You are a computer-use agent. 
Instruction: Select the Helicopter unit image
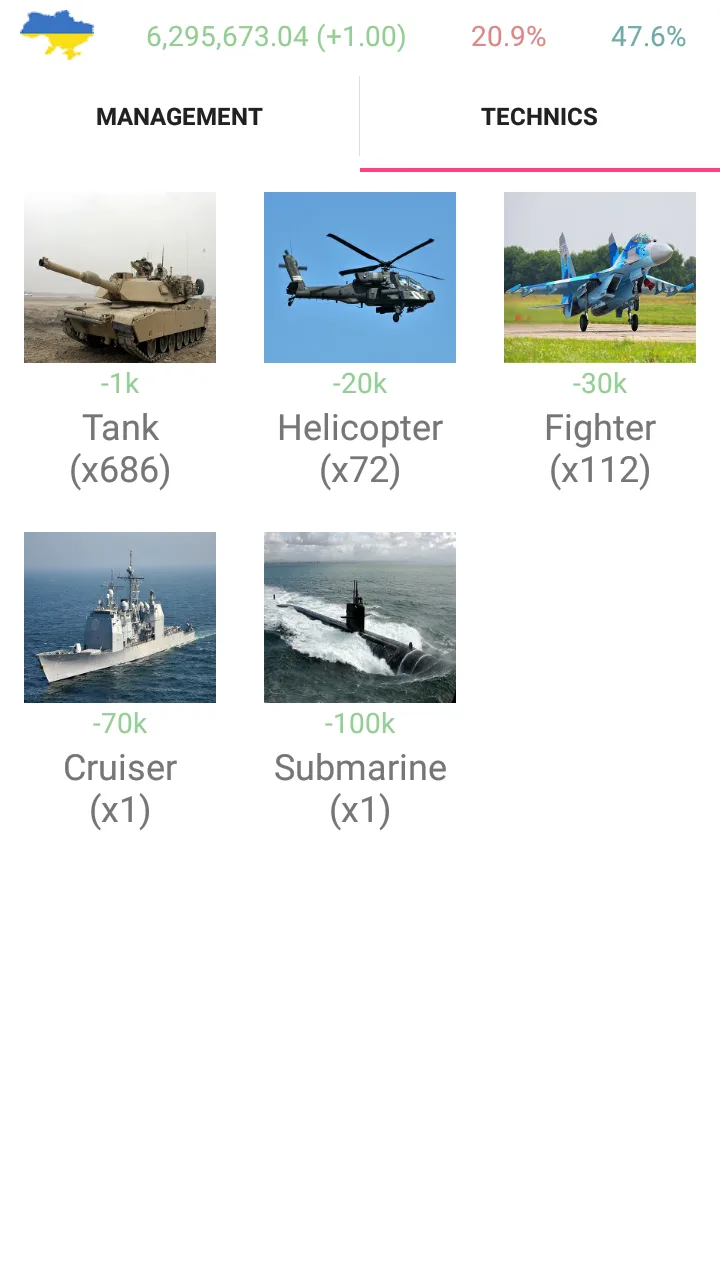click(x=359, y=277)
